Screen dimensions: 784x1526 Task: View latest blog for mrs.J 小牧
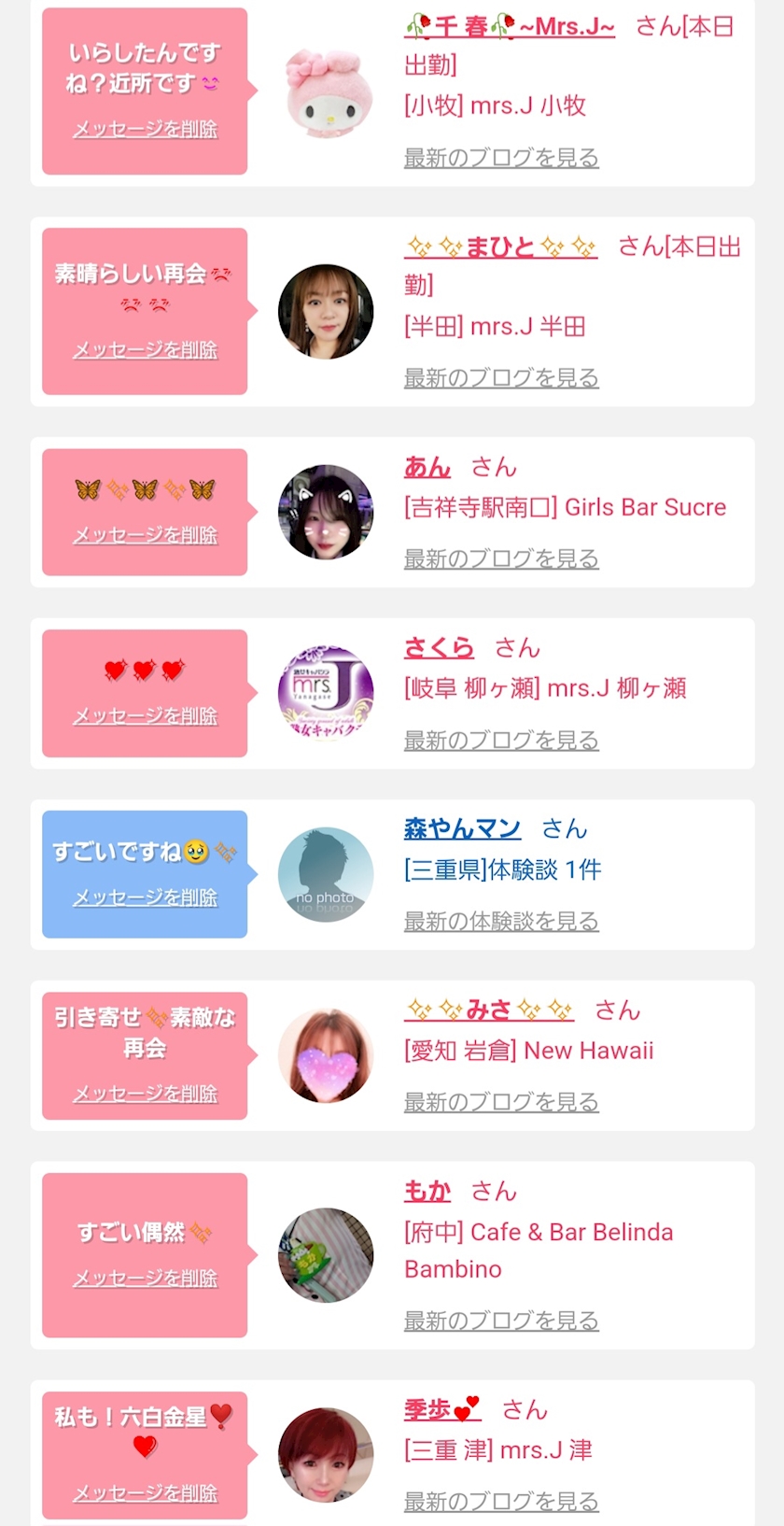click(x=501, y=158)
